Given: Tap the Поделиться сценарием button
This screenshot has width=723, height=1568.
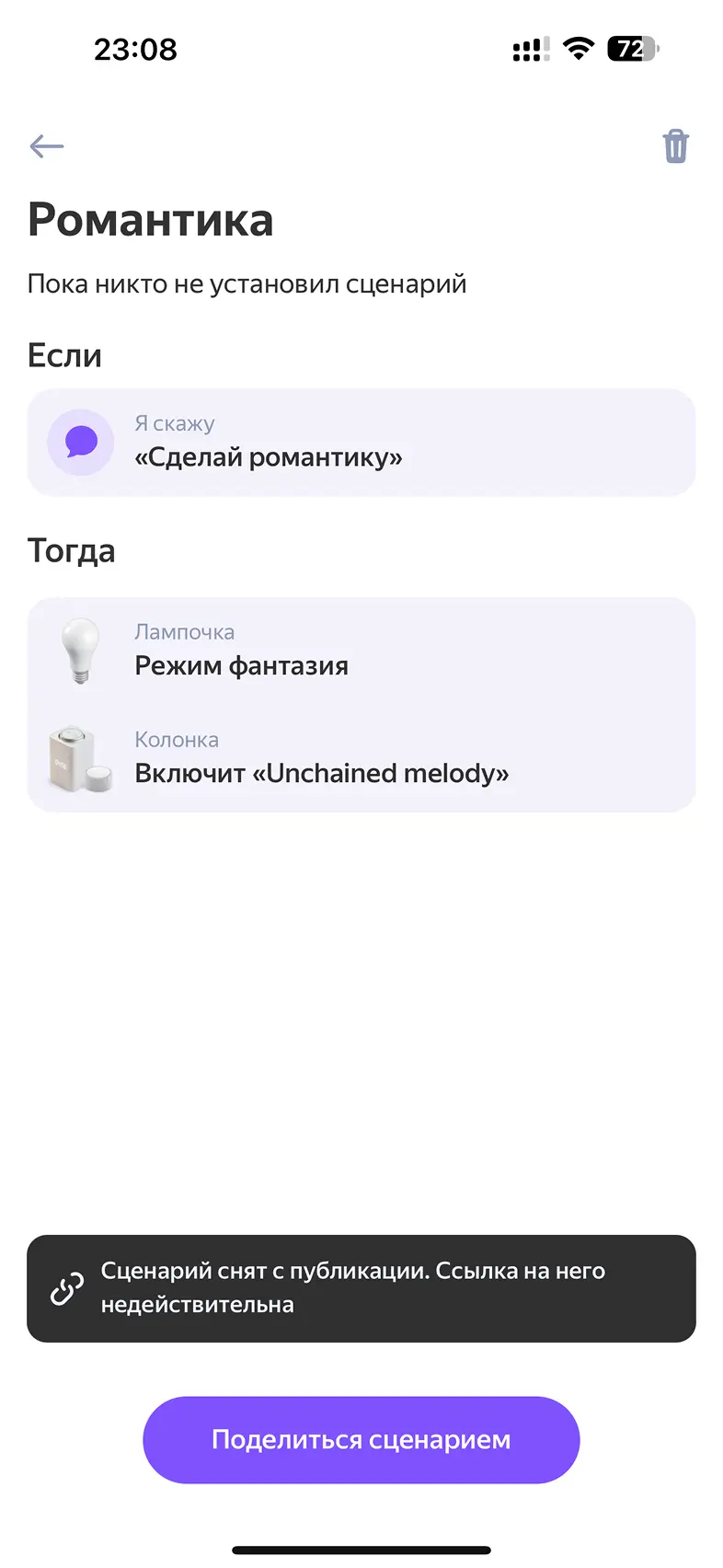Looking at the screenshot, I should coord(361,1439).
